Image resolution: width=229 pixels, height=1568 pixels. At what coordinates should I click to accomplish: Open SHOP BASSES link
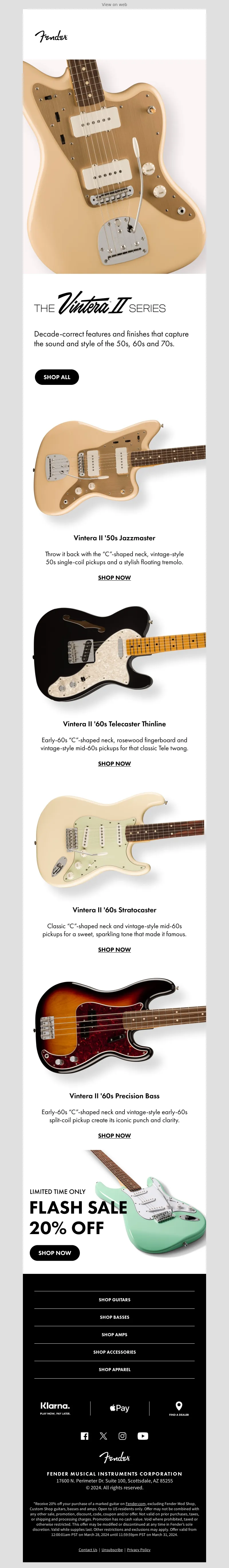click(114, 1317)
